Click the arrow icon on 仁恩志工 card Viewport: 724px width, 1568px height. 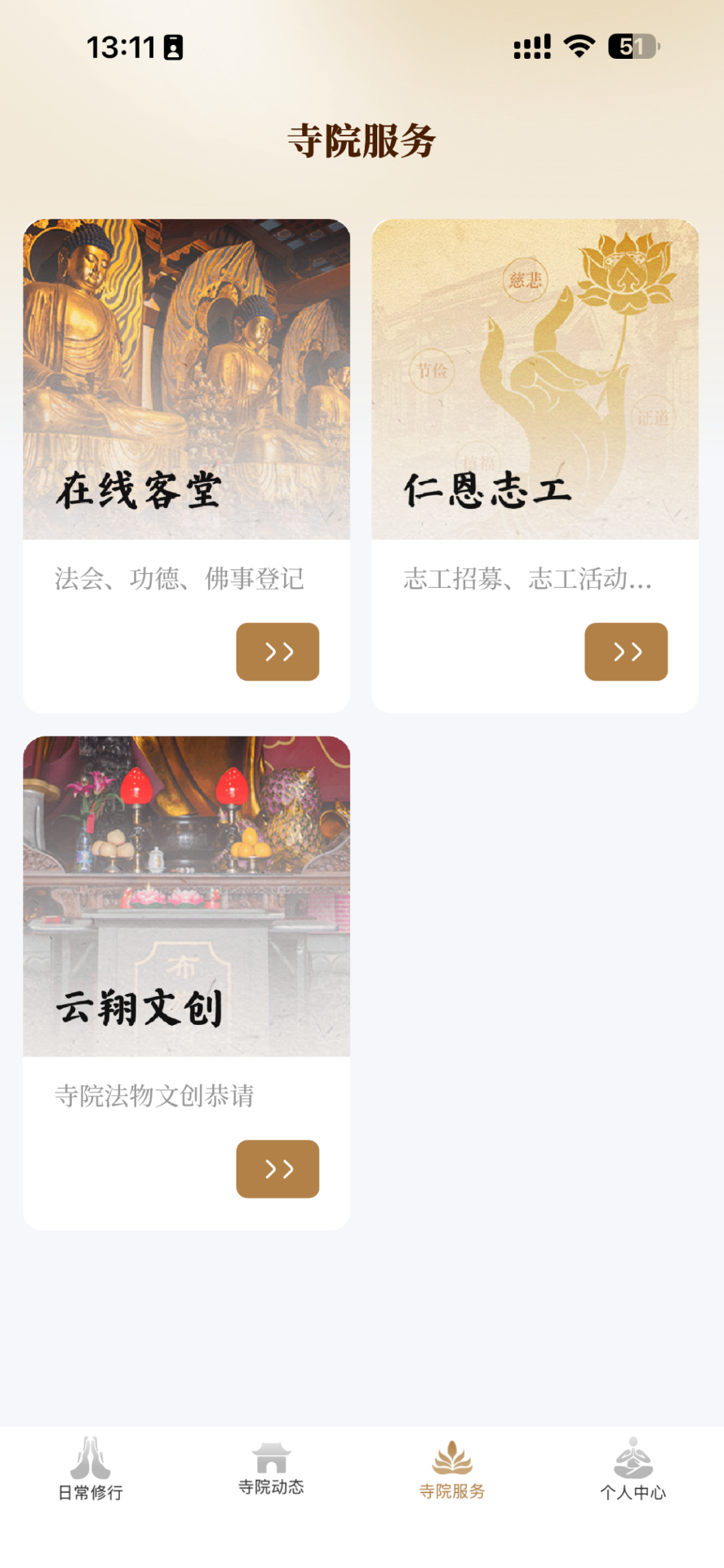[x=626, y=652]
